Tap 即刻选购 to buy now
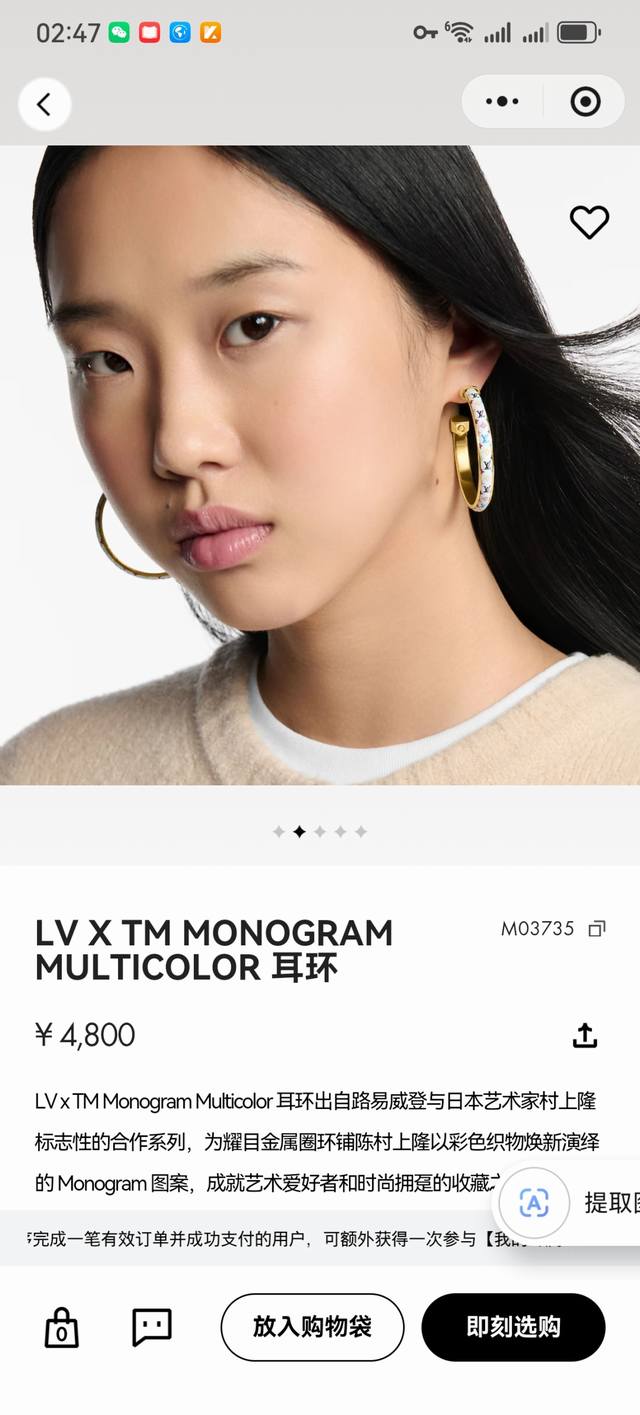 tap(513, 1327)
